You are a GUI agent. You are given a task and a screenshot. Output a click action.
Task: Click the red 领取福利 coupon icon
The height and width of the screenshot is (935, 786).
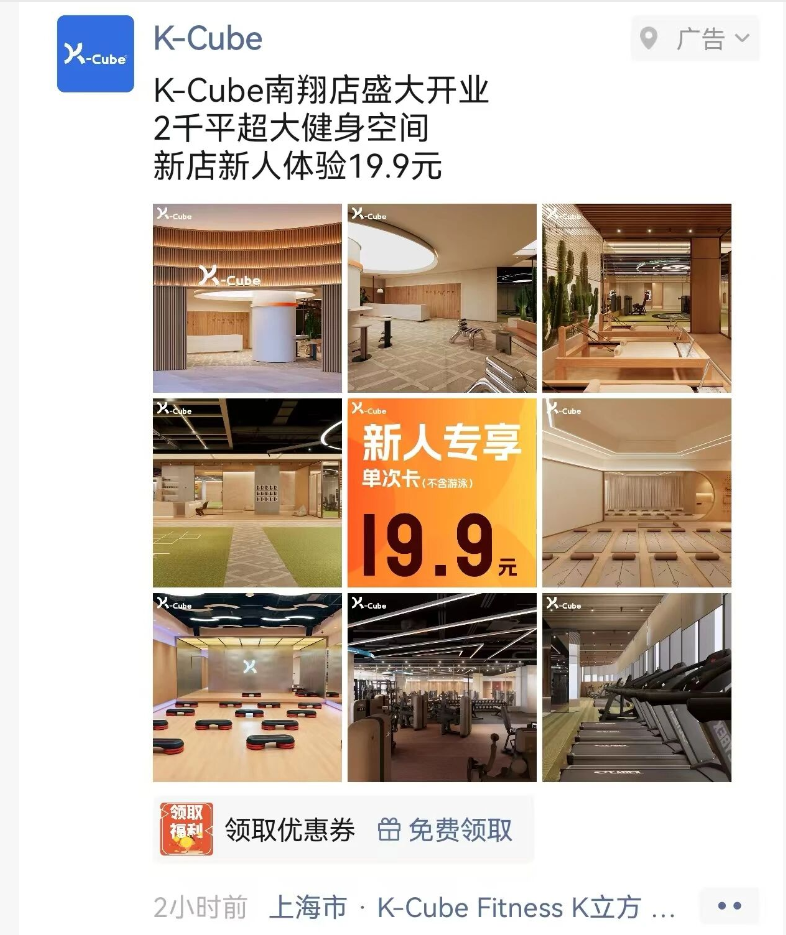[x=184, y=830]
